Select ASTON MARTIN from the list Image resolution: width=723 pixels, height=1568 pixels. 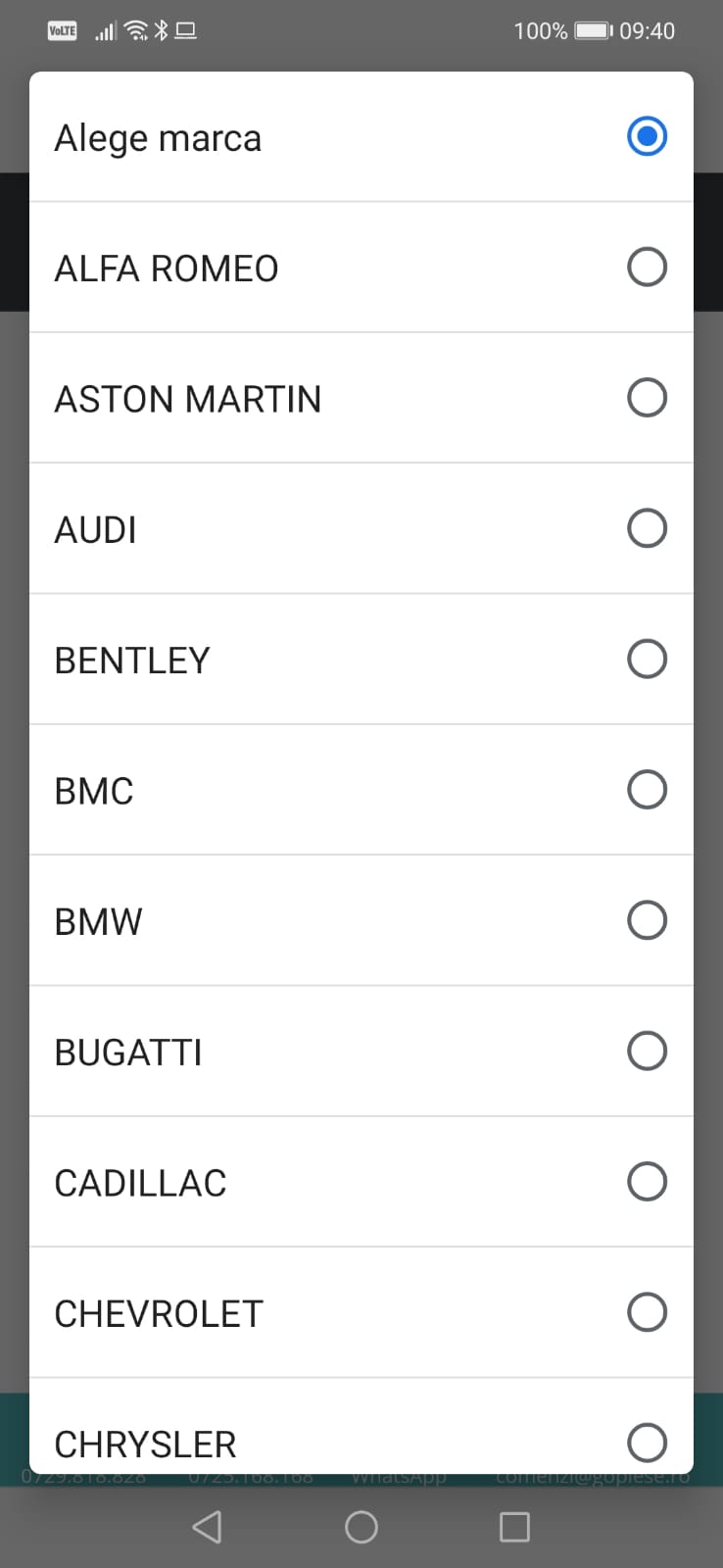pos(361,398)
